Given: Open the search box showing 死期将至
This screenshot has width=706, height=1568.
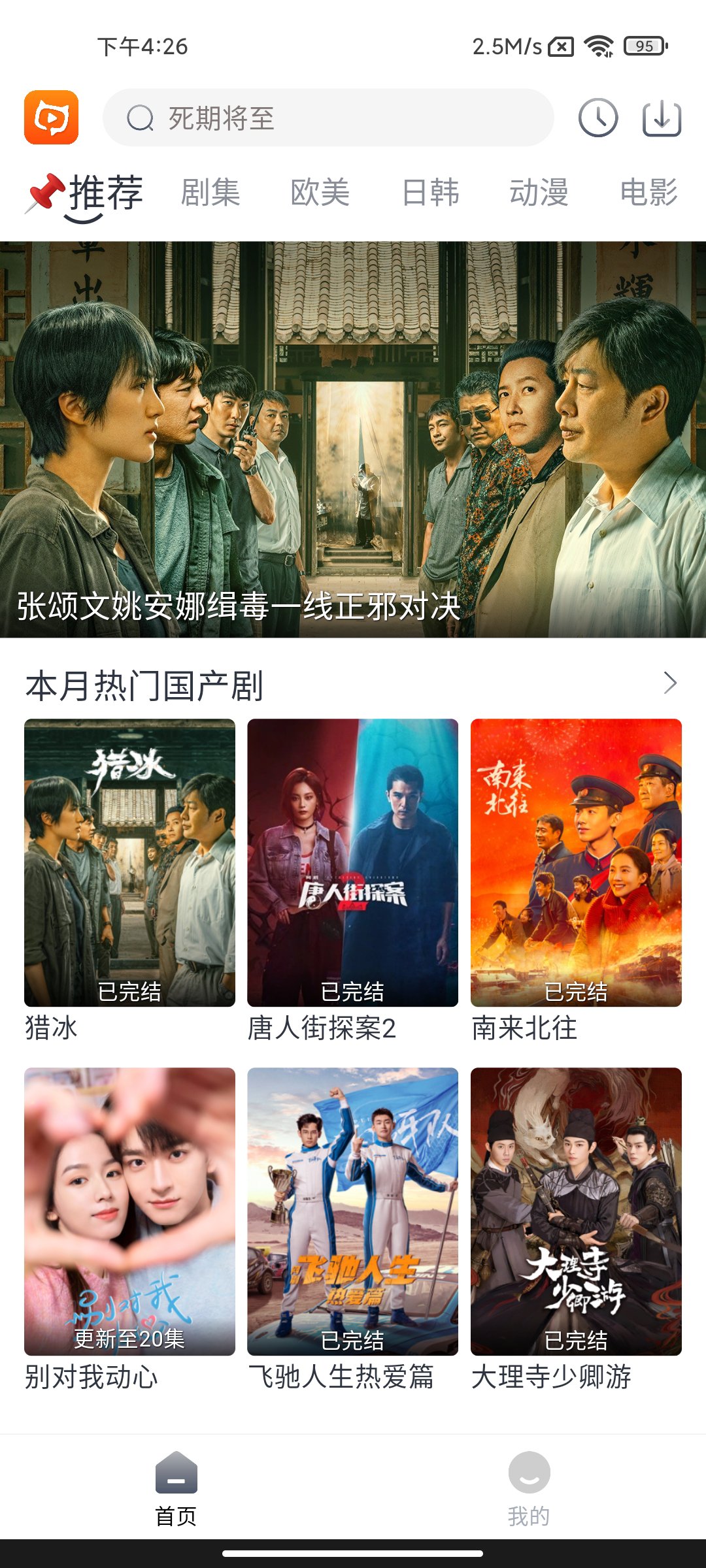Looking at the screenshot, I should click(327, 118).
